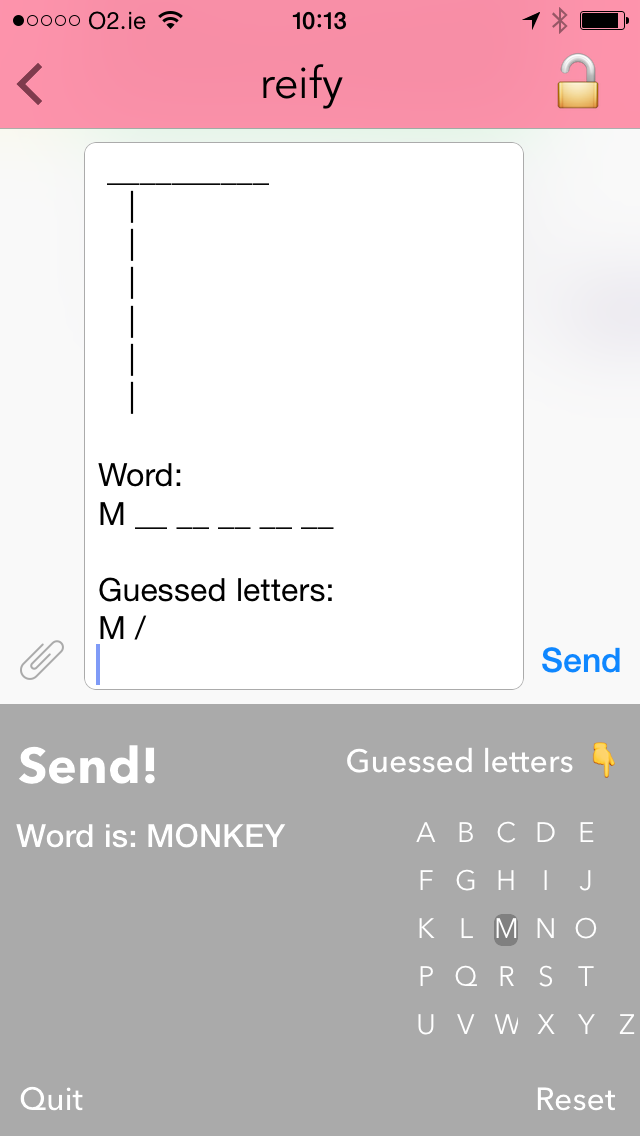Choose letter E from guessed letters

[x=586, y=833]
